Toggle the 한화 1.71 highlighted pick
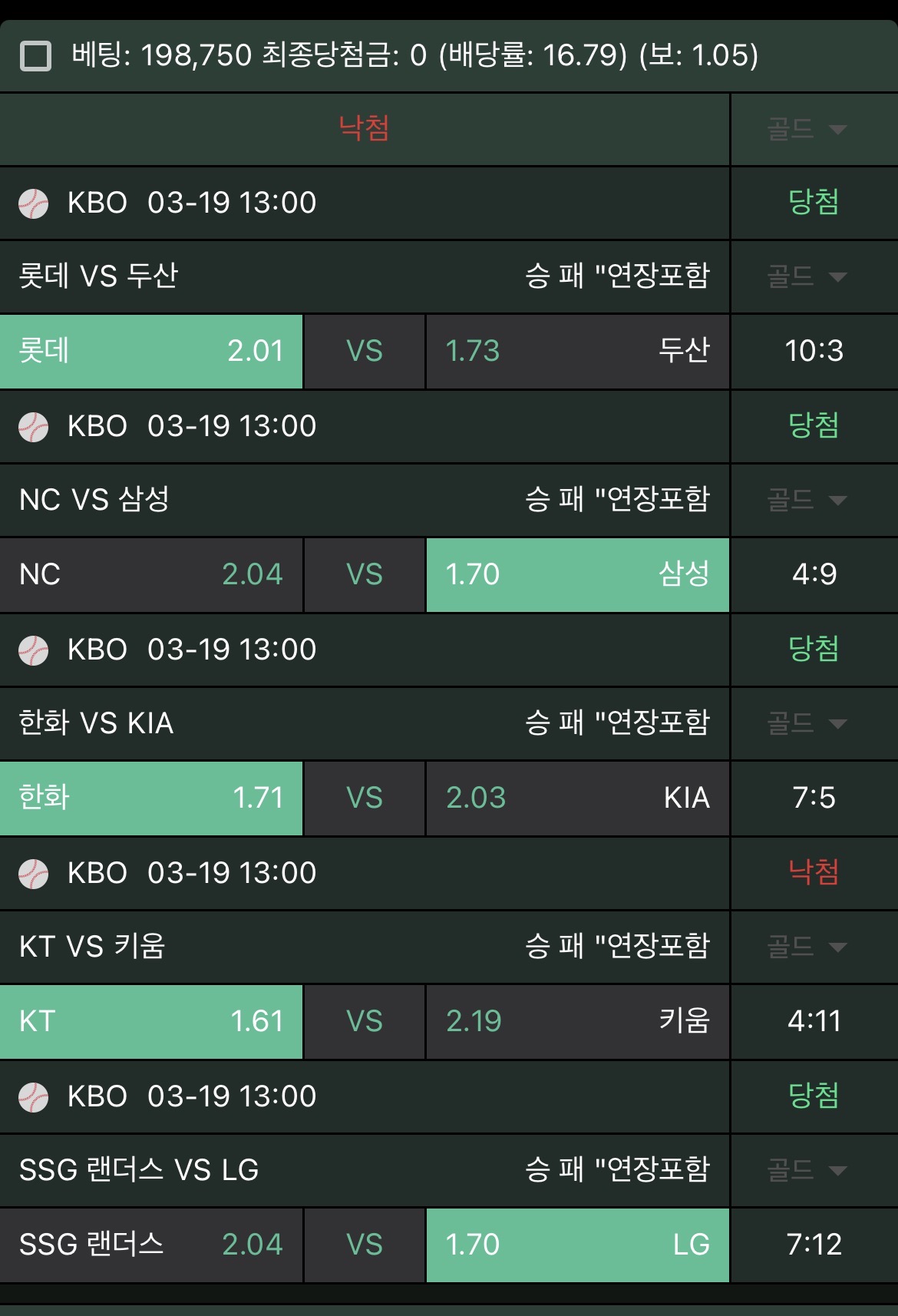The height and width of the screenshot is (1316, 898). [151, 799]
